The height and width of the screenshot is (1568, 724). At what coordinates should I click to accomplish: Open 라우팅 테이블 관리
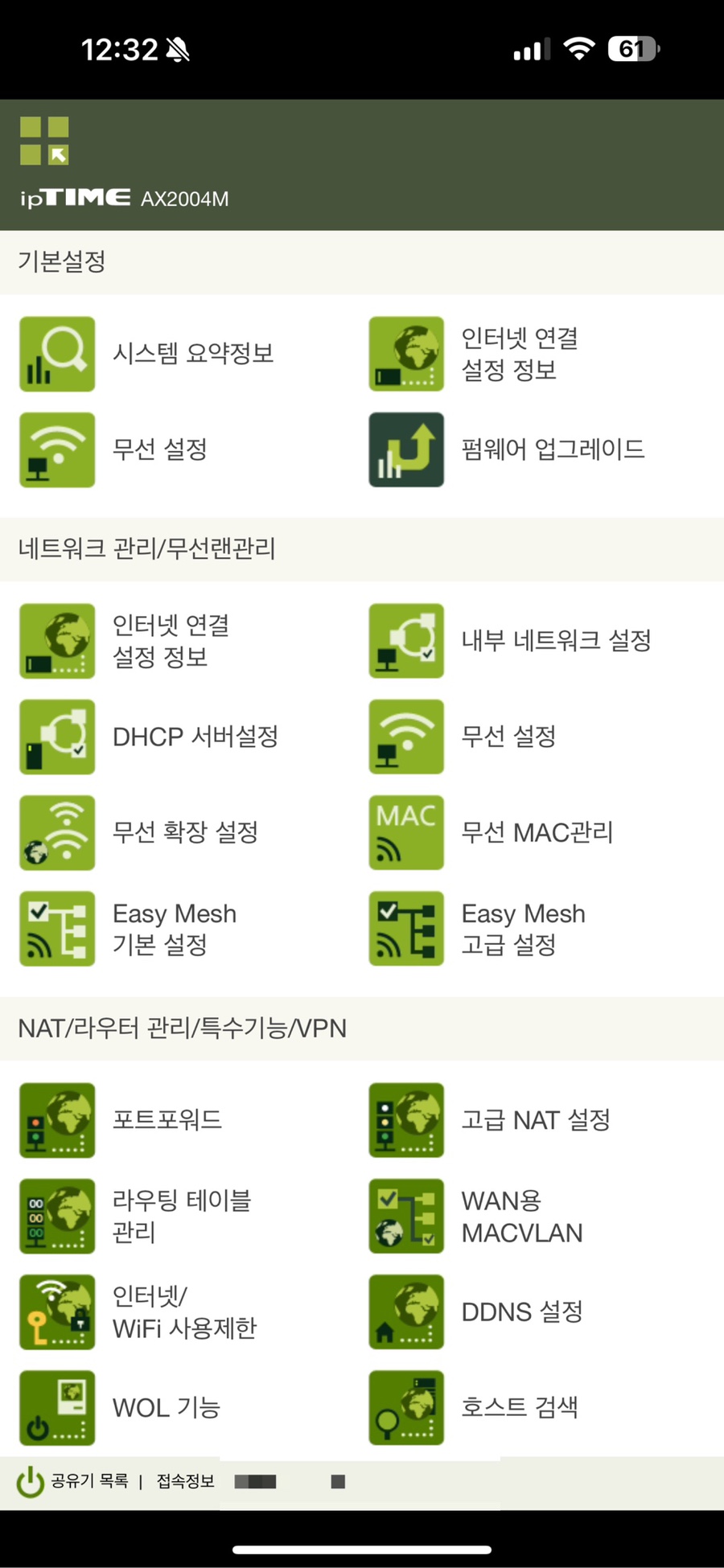(135, 1216)
